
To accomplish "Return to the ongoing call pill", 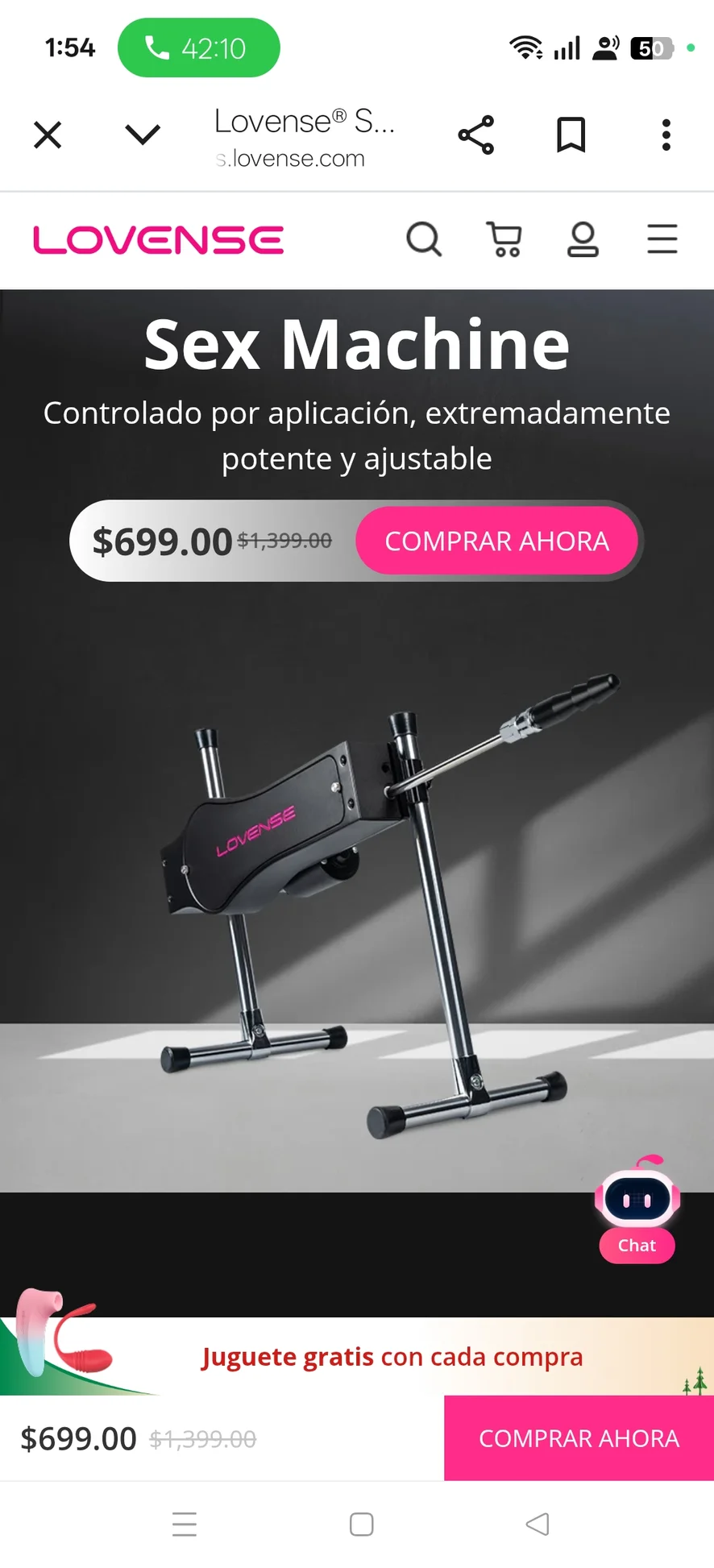I will (x=198, y=48).
